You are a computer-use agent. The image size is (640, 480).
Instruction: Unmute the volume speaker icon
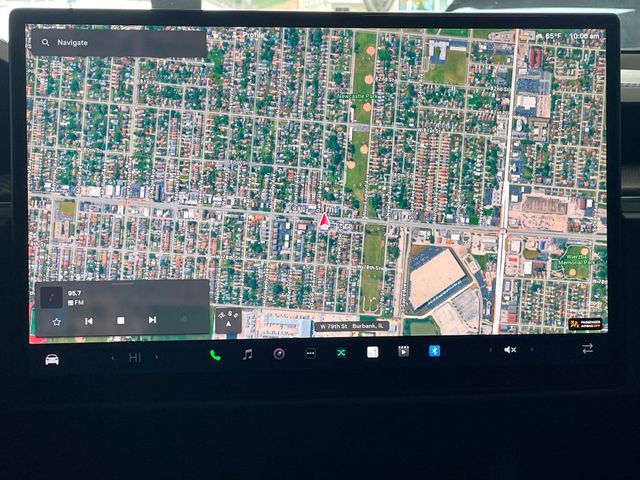(x=510, y=350)
